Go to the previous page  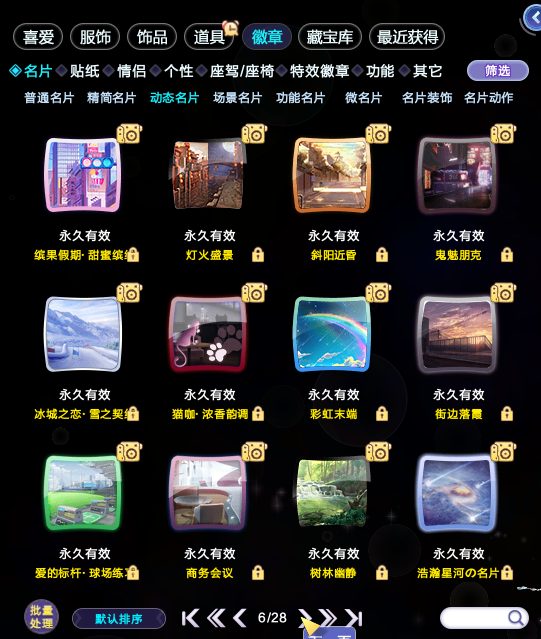pyautogui.click(x=240, y=618)
